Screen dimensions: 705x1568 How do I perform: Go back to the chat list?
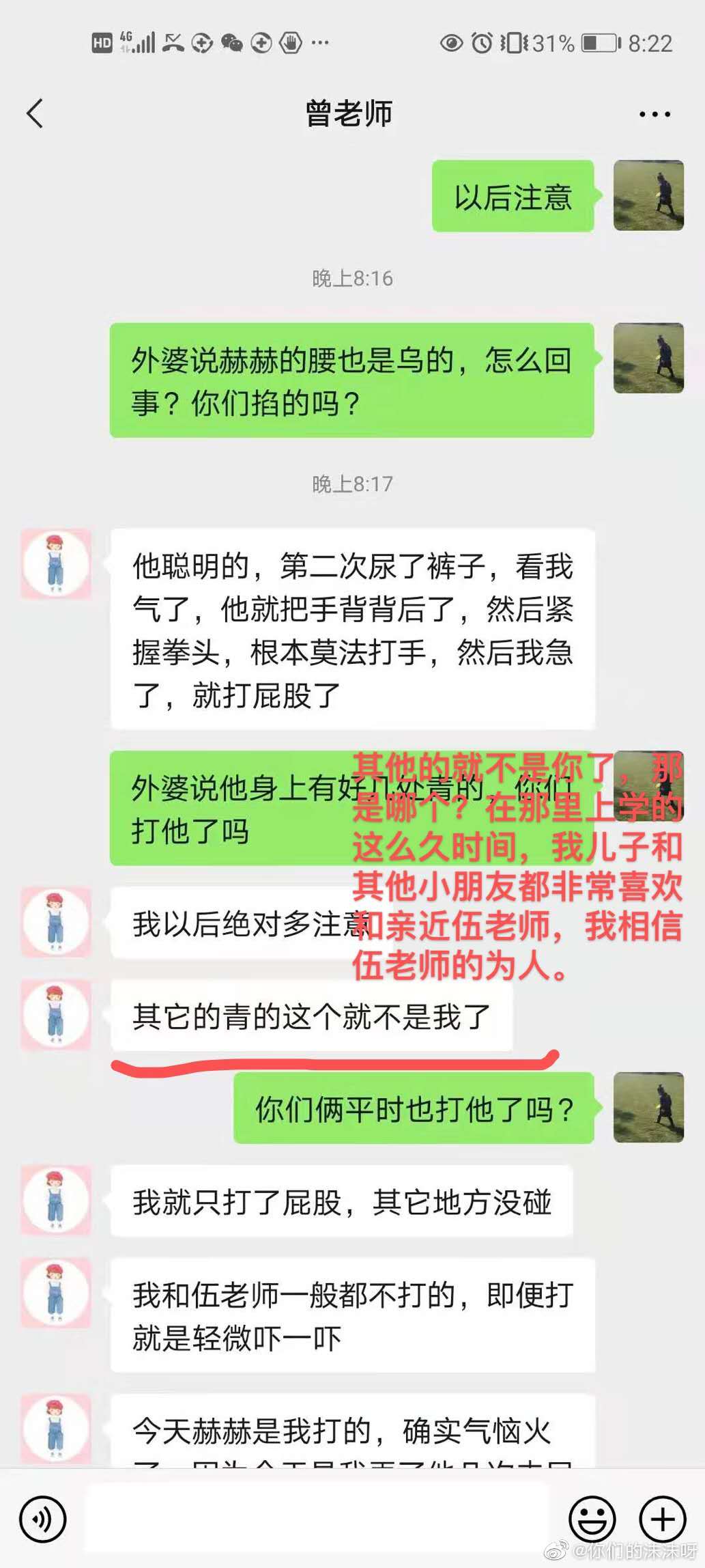(x=35, y=113)
